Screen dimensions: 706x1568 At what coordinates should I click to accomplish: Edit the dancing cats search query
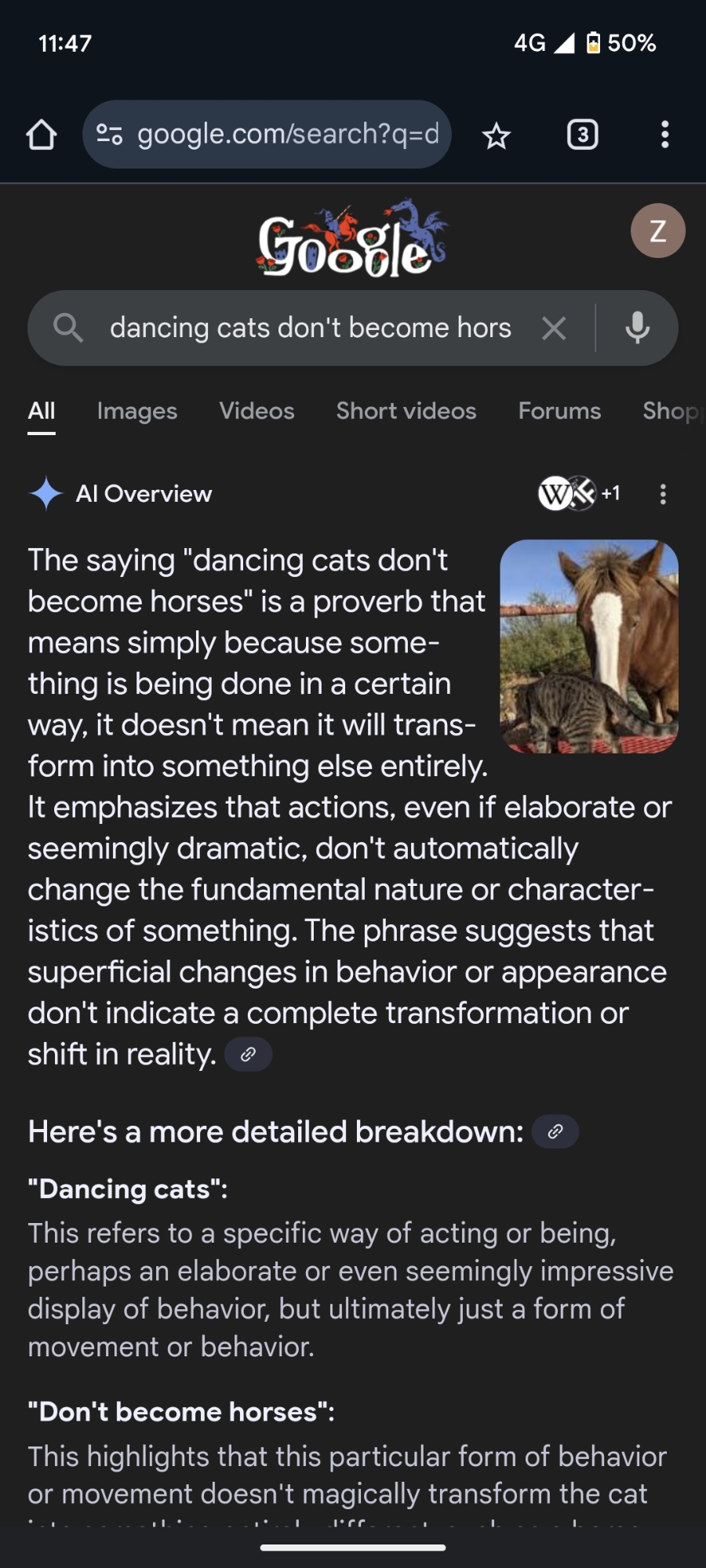click(310, 328)
